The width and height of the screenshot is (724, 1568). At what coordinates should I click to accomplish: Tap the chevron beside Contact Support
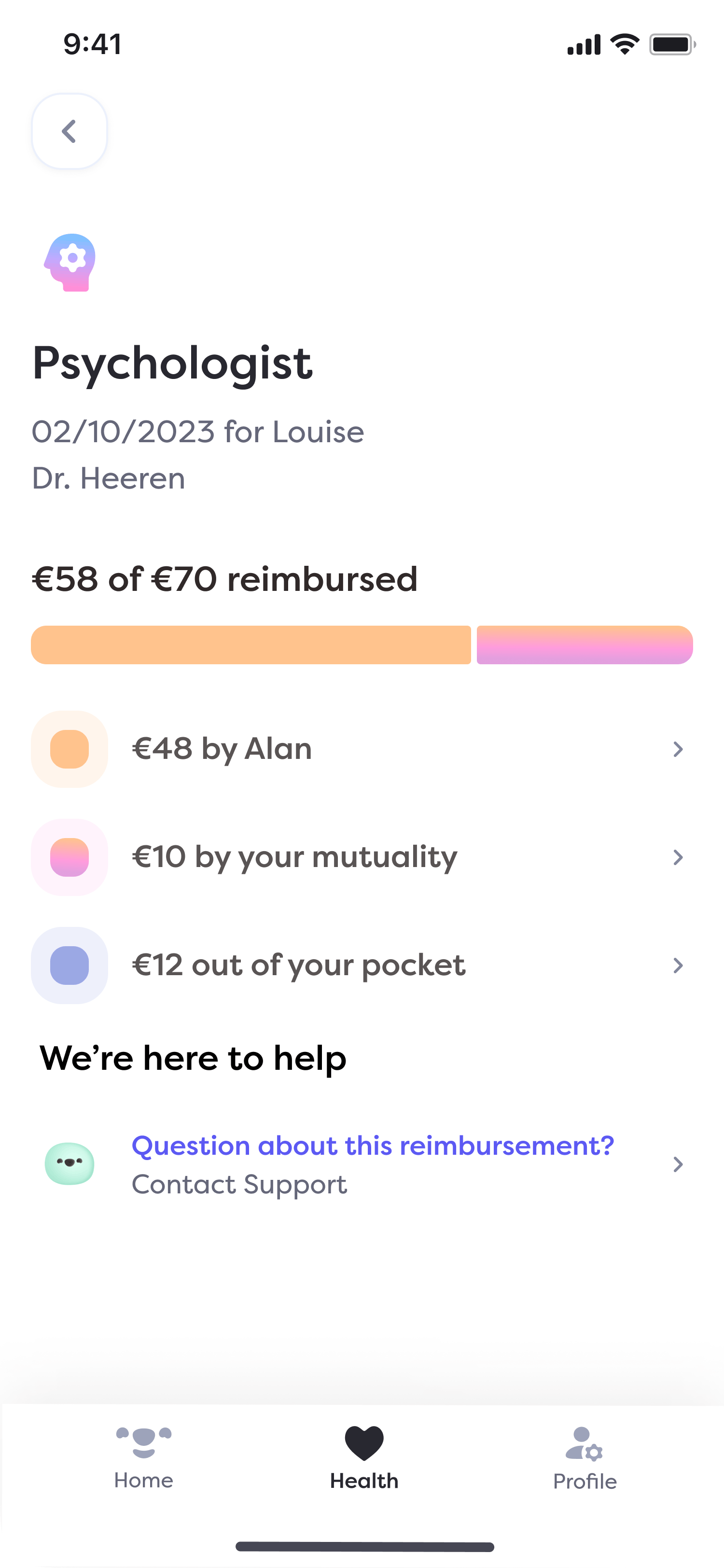pos(678,1164)
